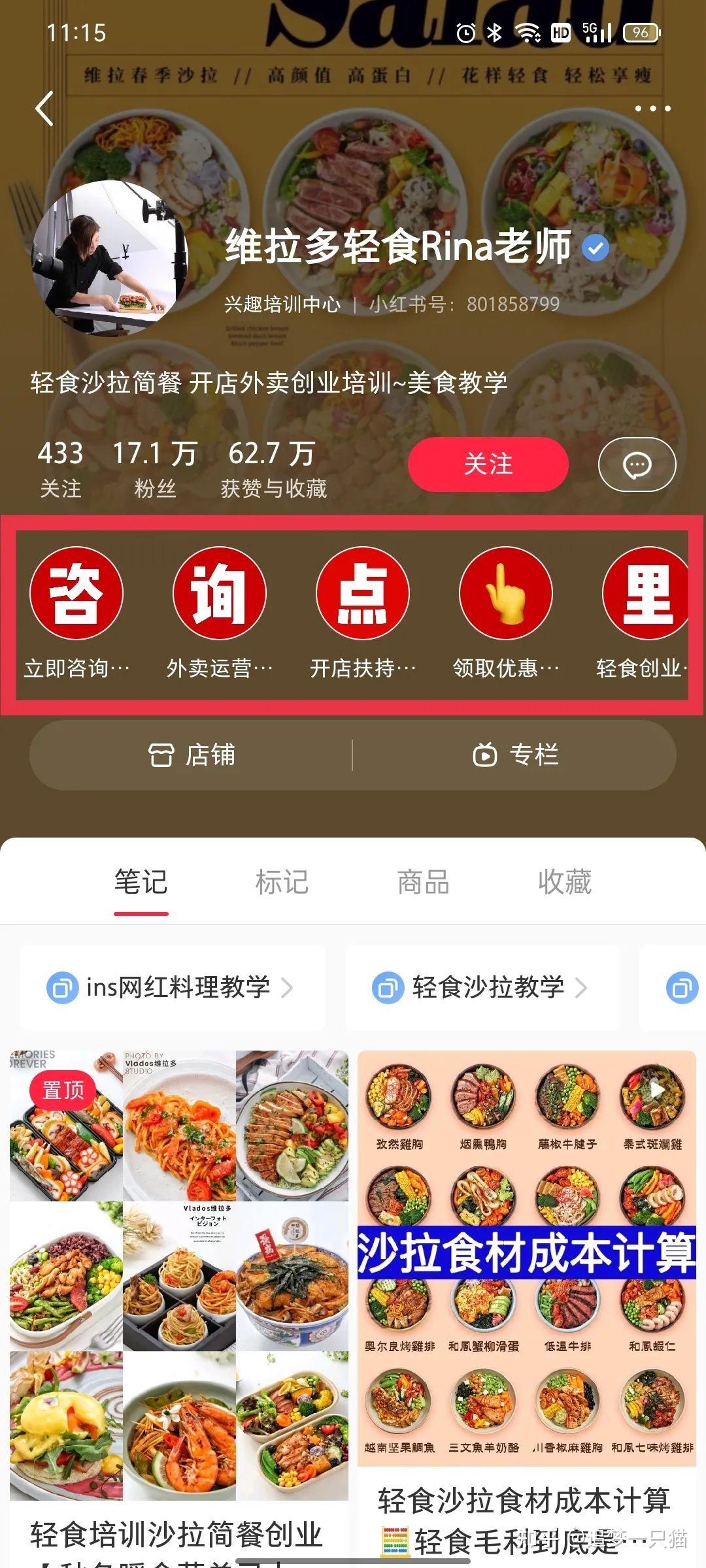This screenshot has width=706, height=1568.
Task: Open the pinned 轻食培训沙拉简餐创业 note
Action: [179, 1274]
